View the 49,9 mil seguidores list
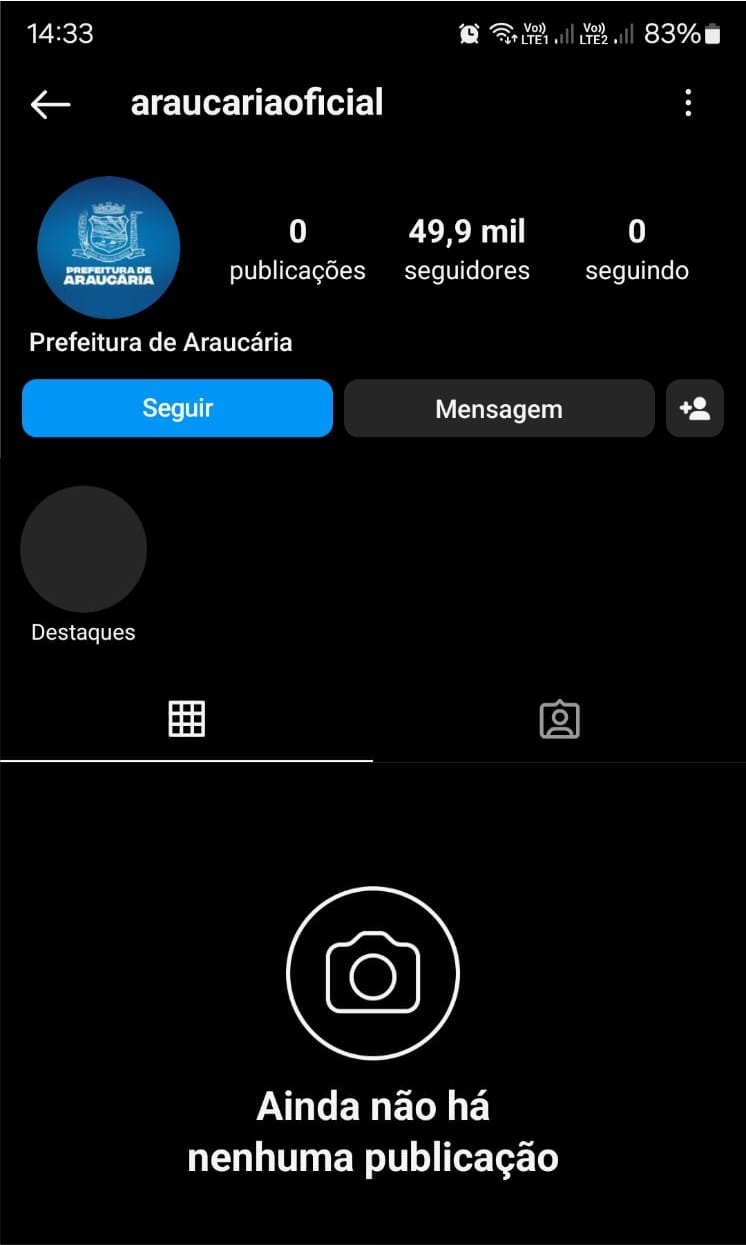This screenshot has width=746, height=1245. pyautogui.click(x=467, y=250)
